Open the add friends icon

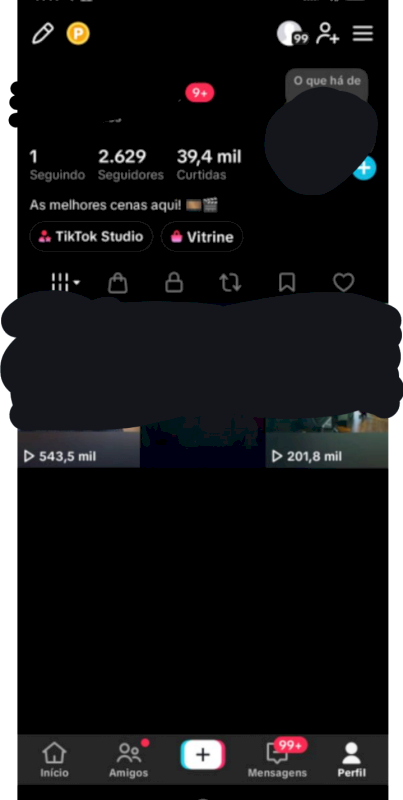(x=328, y=34)
